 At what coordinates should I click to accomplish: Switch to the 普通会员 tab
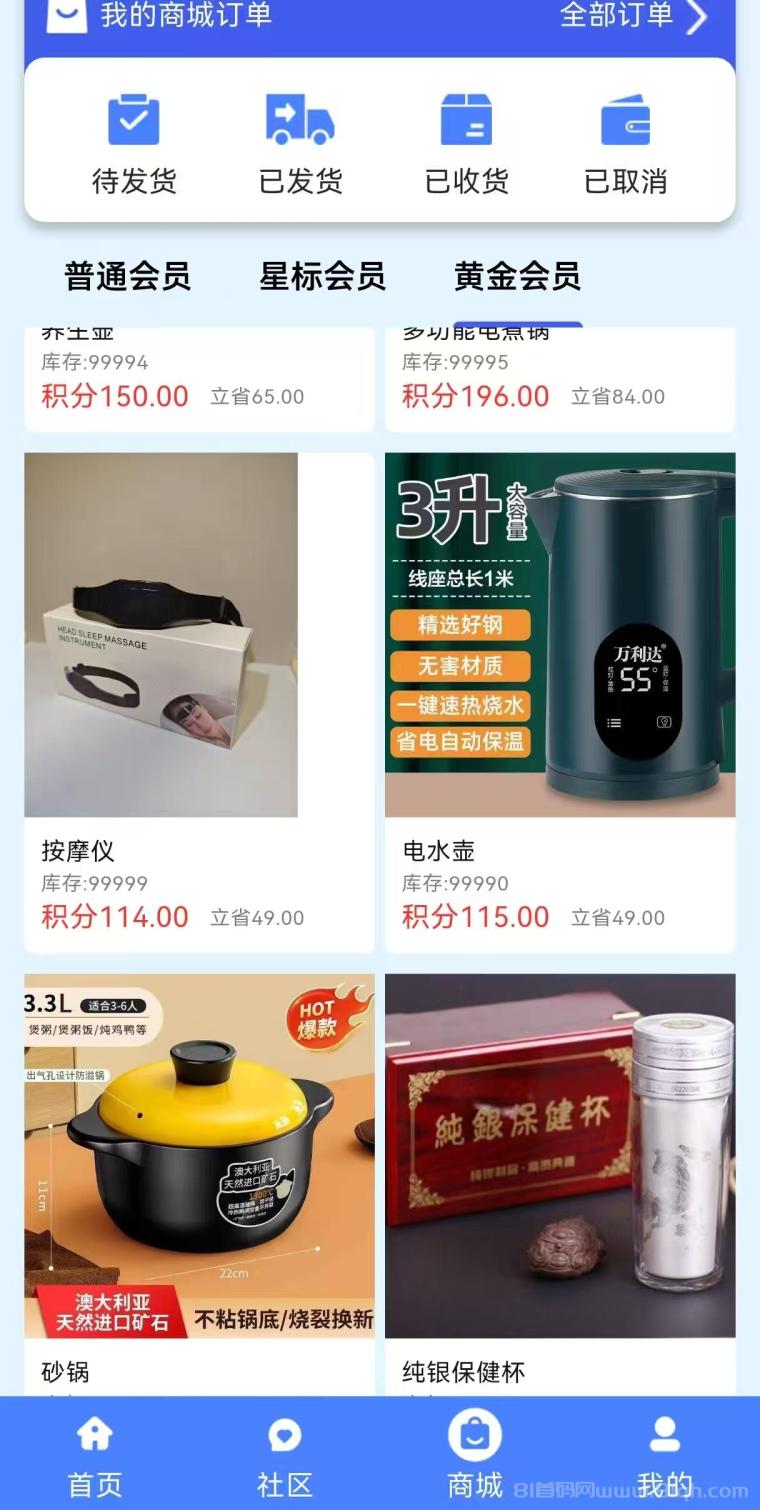point(127,276)
